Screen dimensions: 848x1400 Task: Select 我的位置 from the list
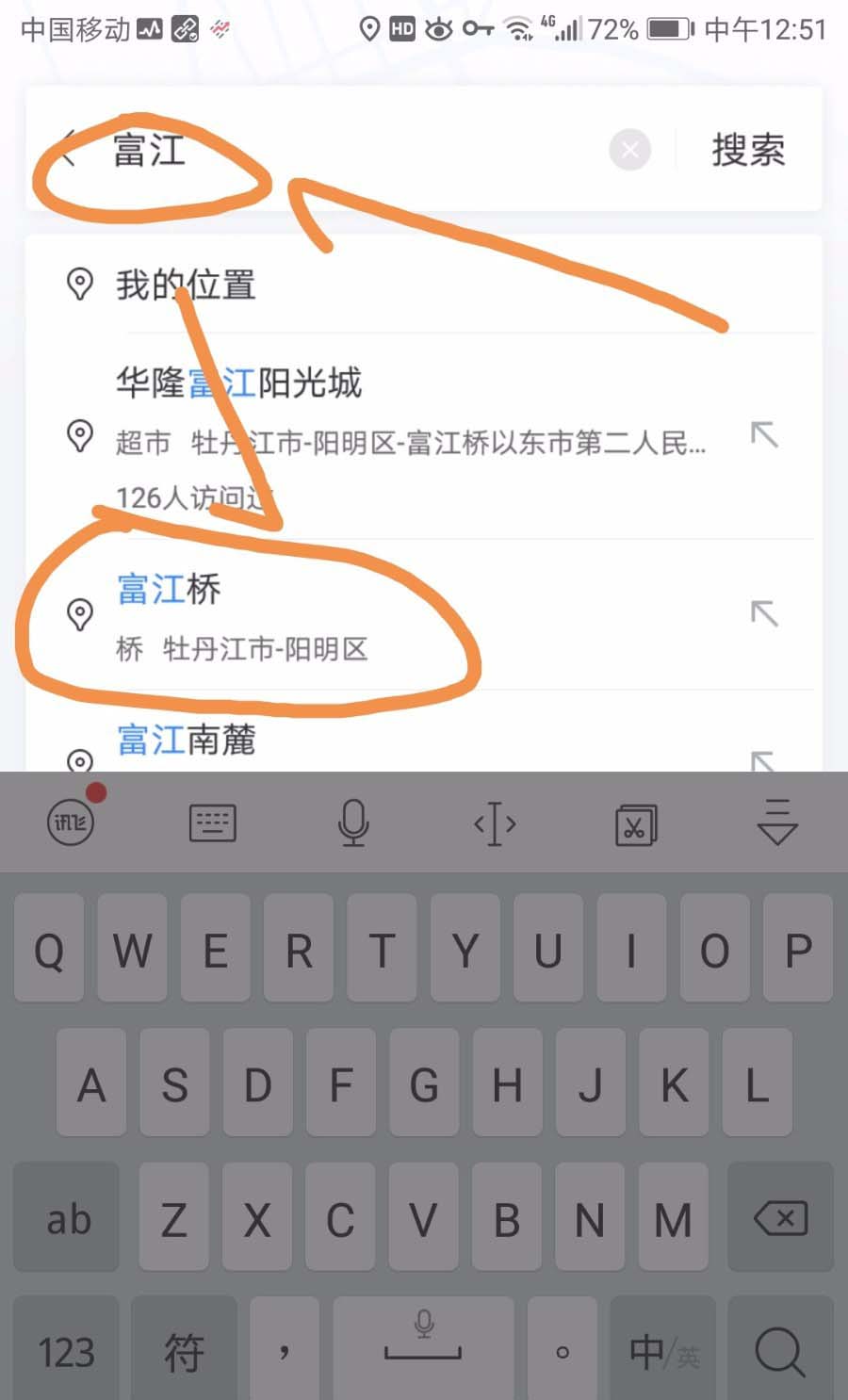point(186,285)
